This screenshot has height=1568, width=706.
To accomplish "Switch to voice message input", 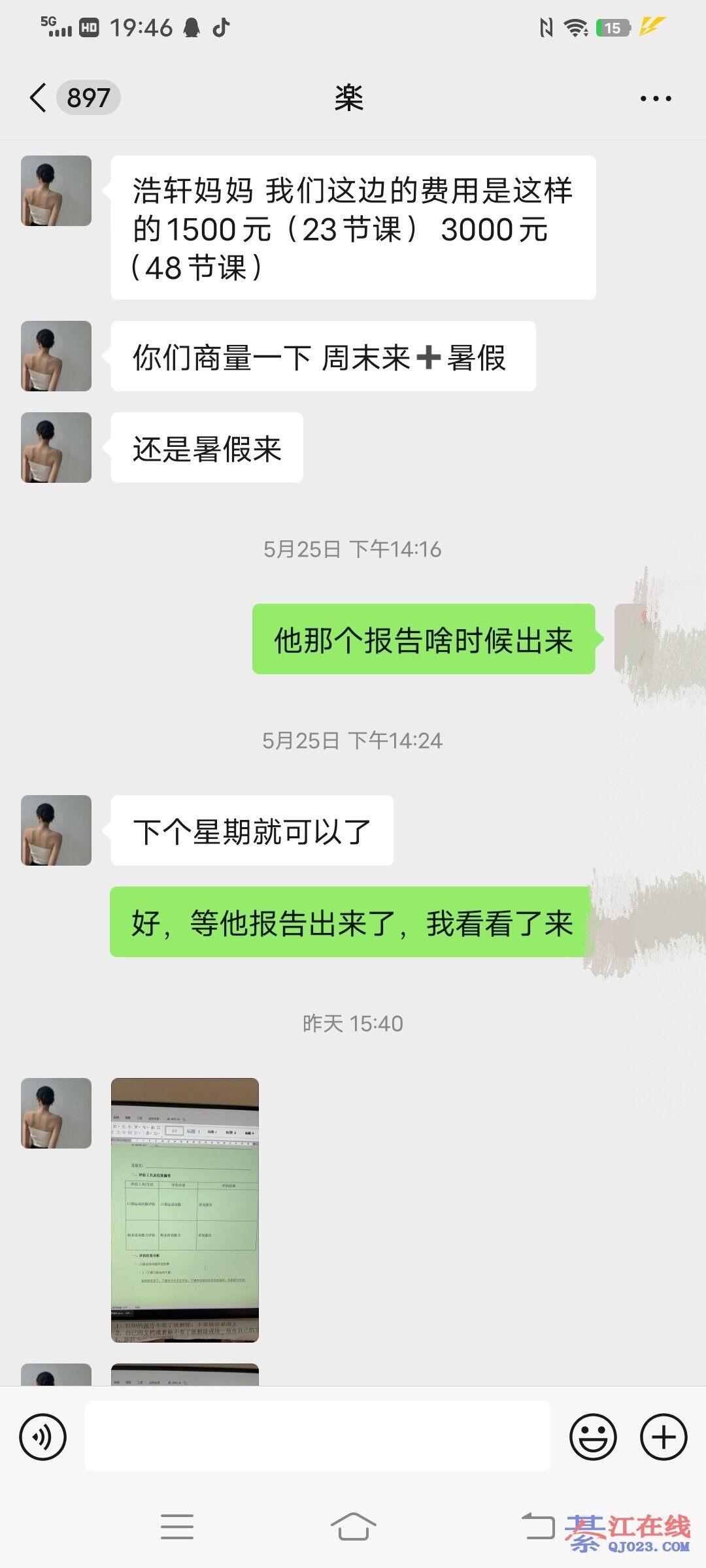I will (x=43, y=1437).
